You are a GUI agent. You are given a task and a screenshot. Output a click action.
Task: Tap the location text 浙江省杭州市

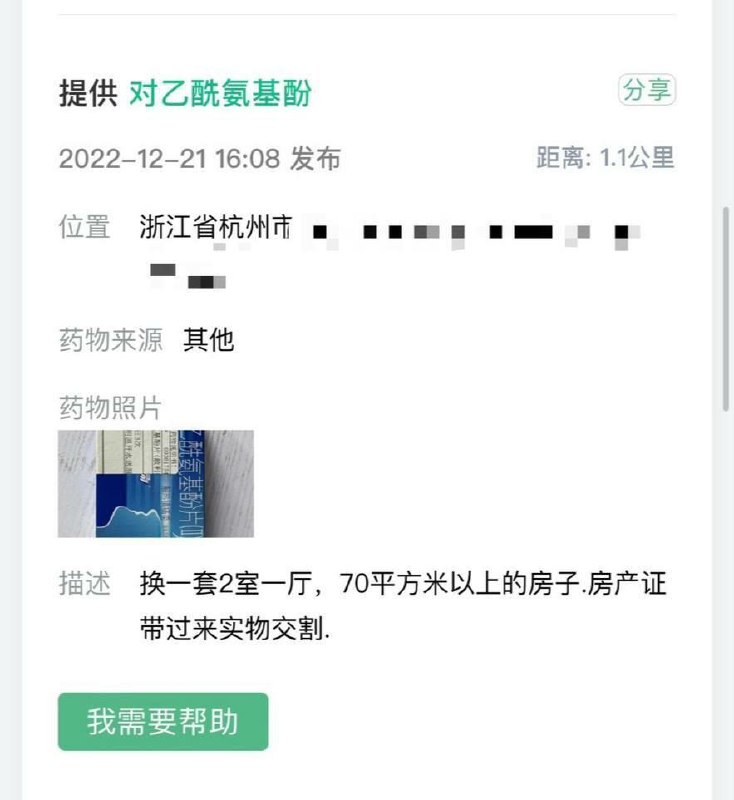(x=213, y=225)
